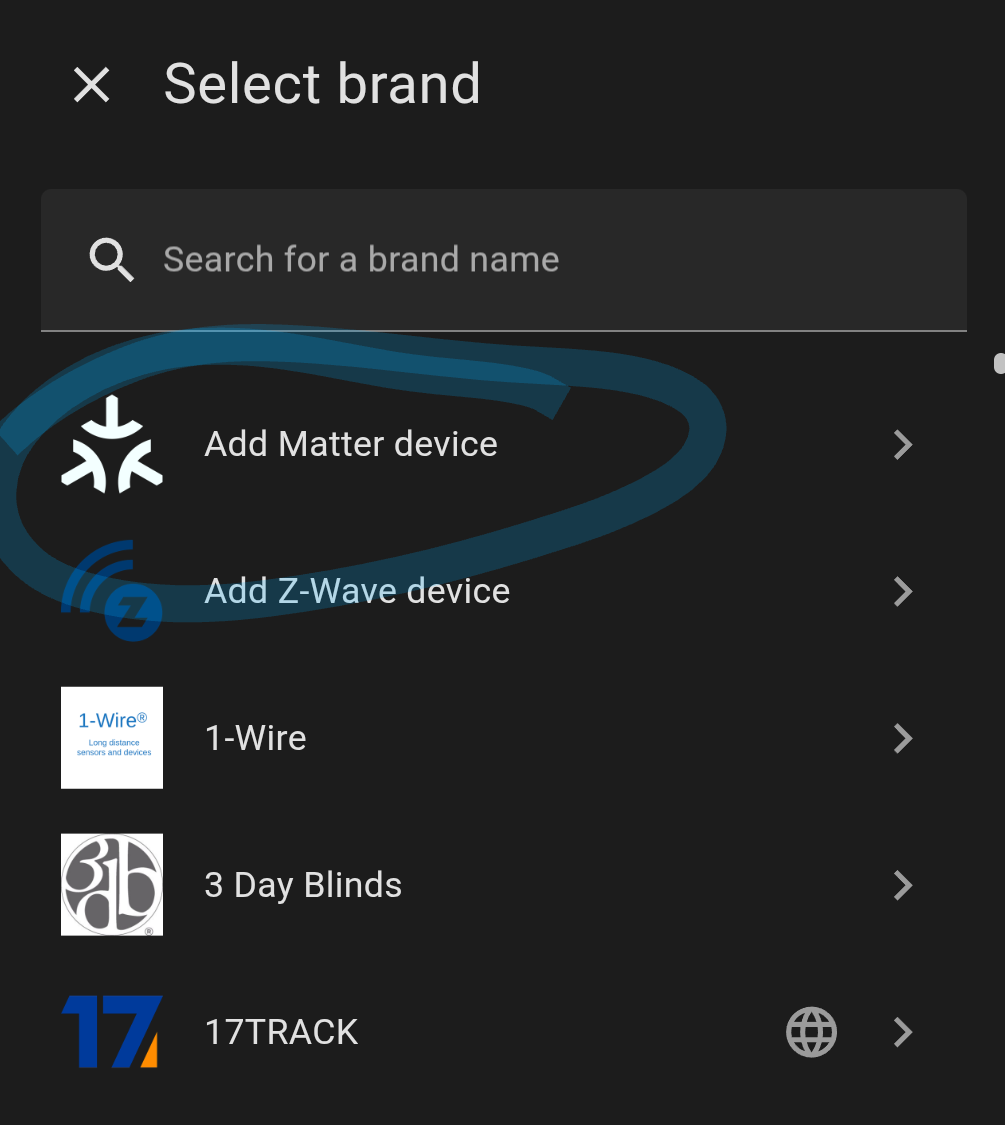Open the 17TRACK brand
Image resolution: width=1005 pixels, height=1125 pixels.
(x=281, y=1032)
